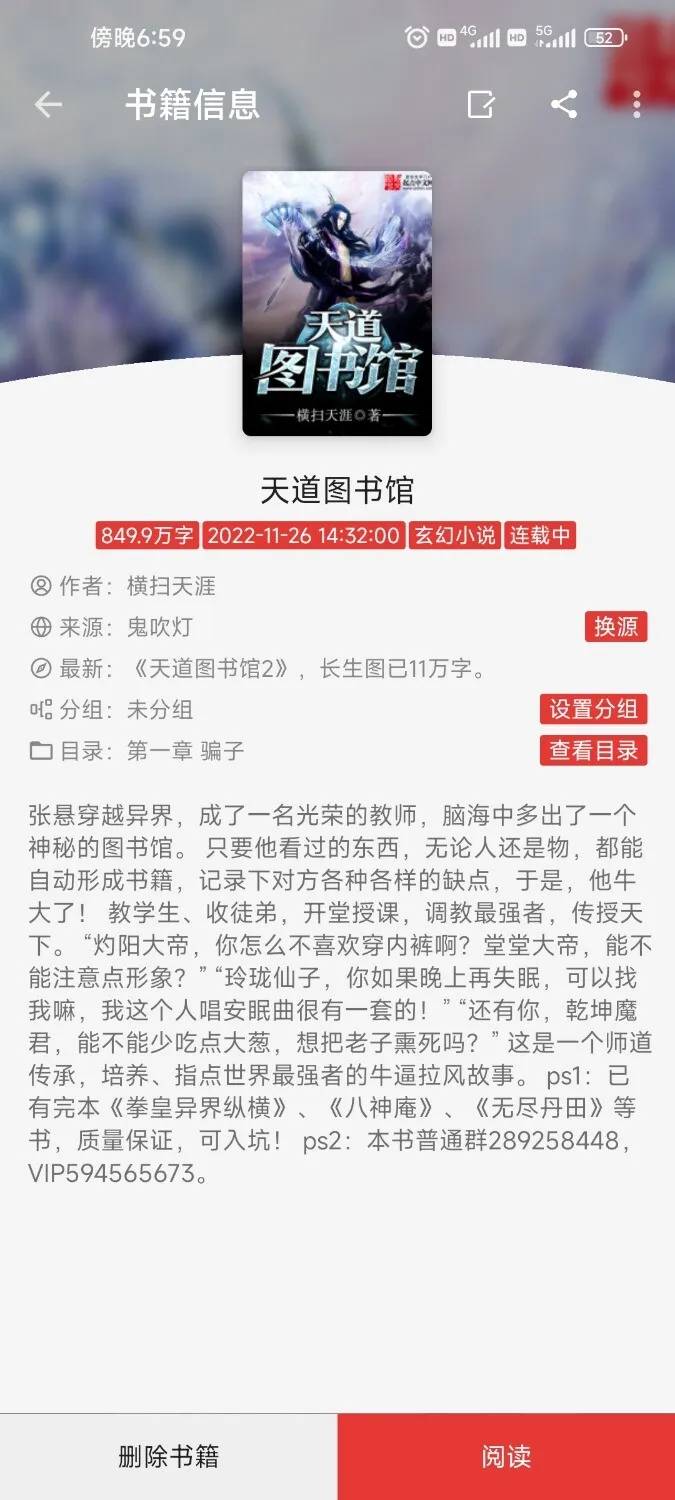Viewport: 675px width, 1500px height.
Task: Open 设置分组 to set the group
Action: coord(593,709)
